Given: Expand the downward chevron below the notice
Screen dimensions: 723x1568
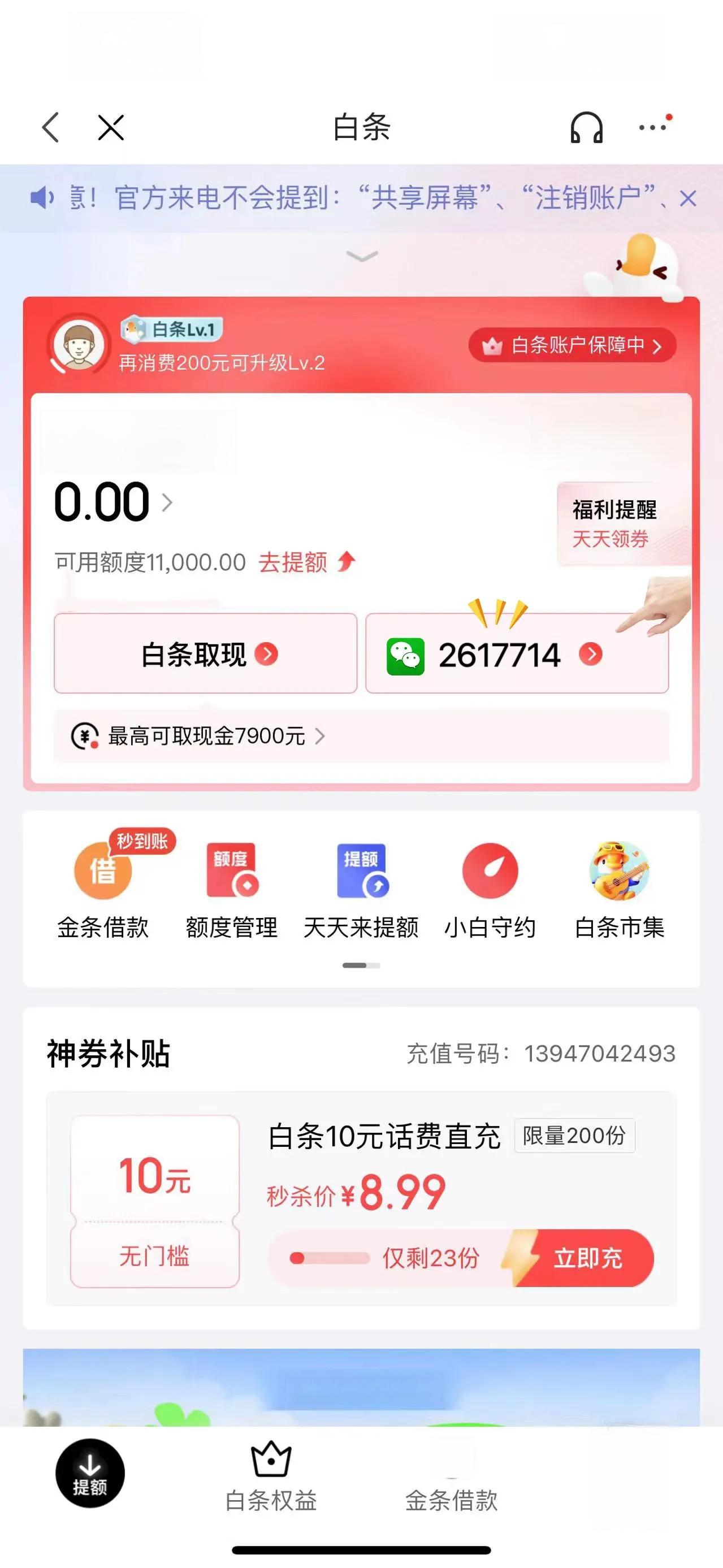Looking at the screenshot, I should (362, 256).
